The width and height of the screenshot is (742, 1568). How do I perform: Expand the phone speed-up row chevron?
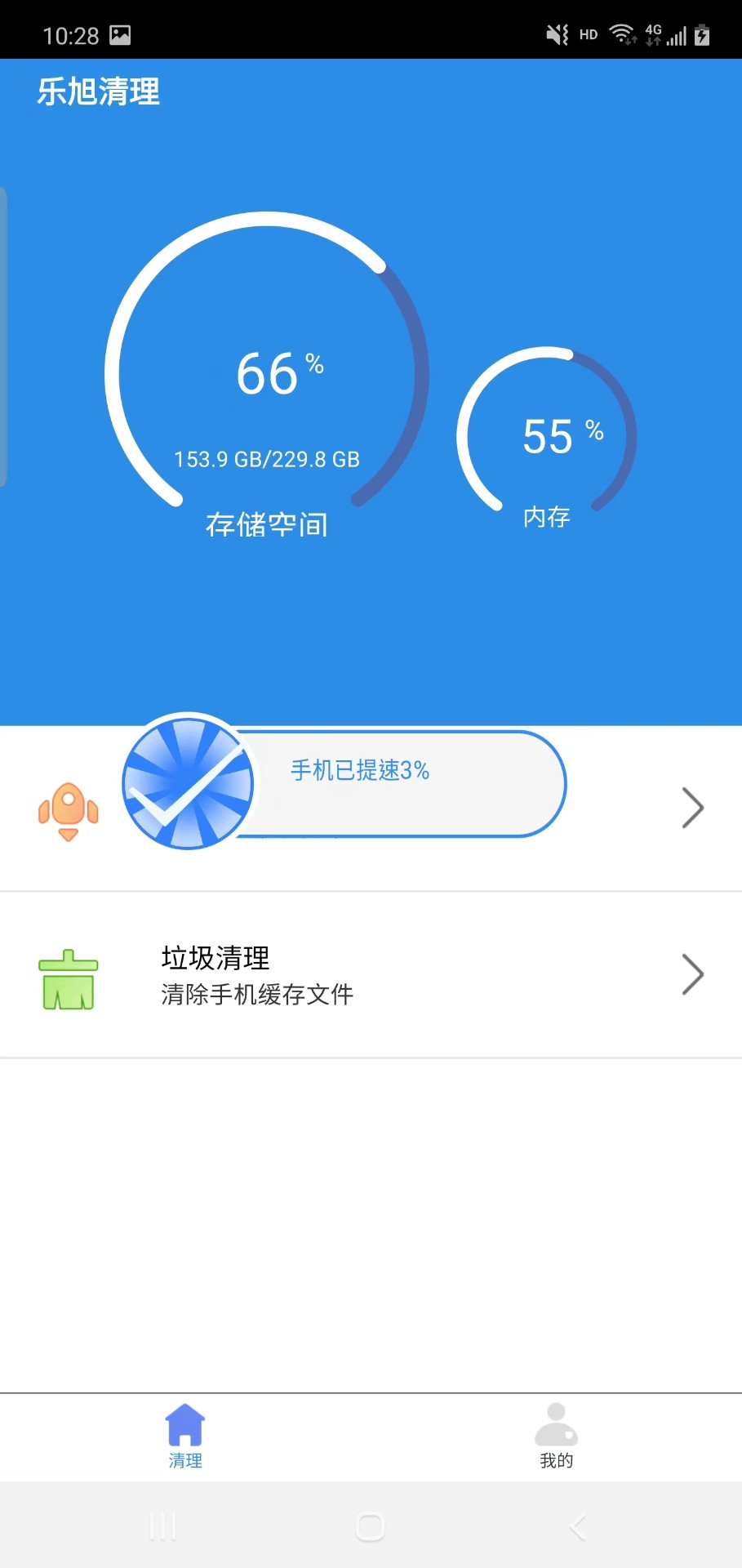(691, 808)
